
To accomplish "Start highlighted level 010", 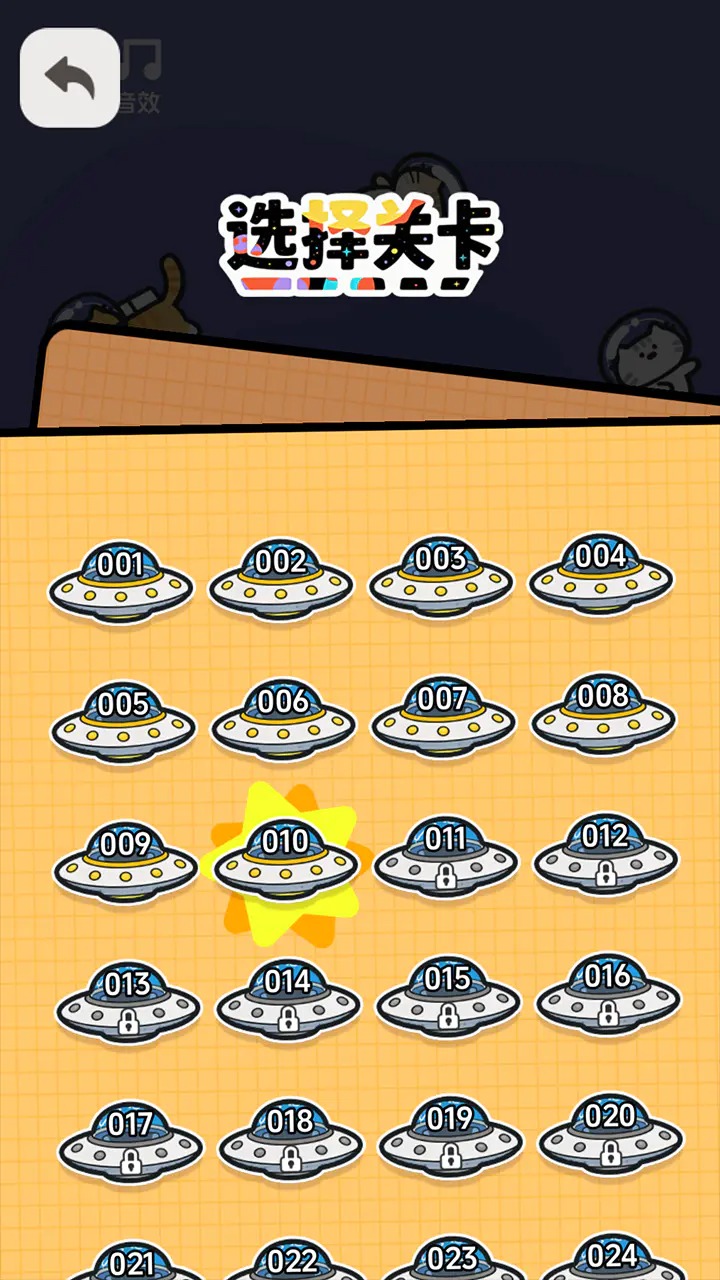I will (285, 858).
